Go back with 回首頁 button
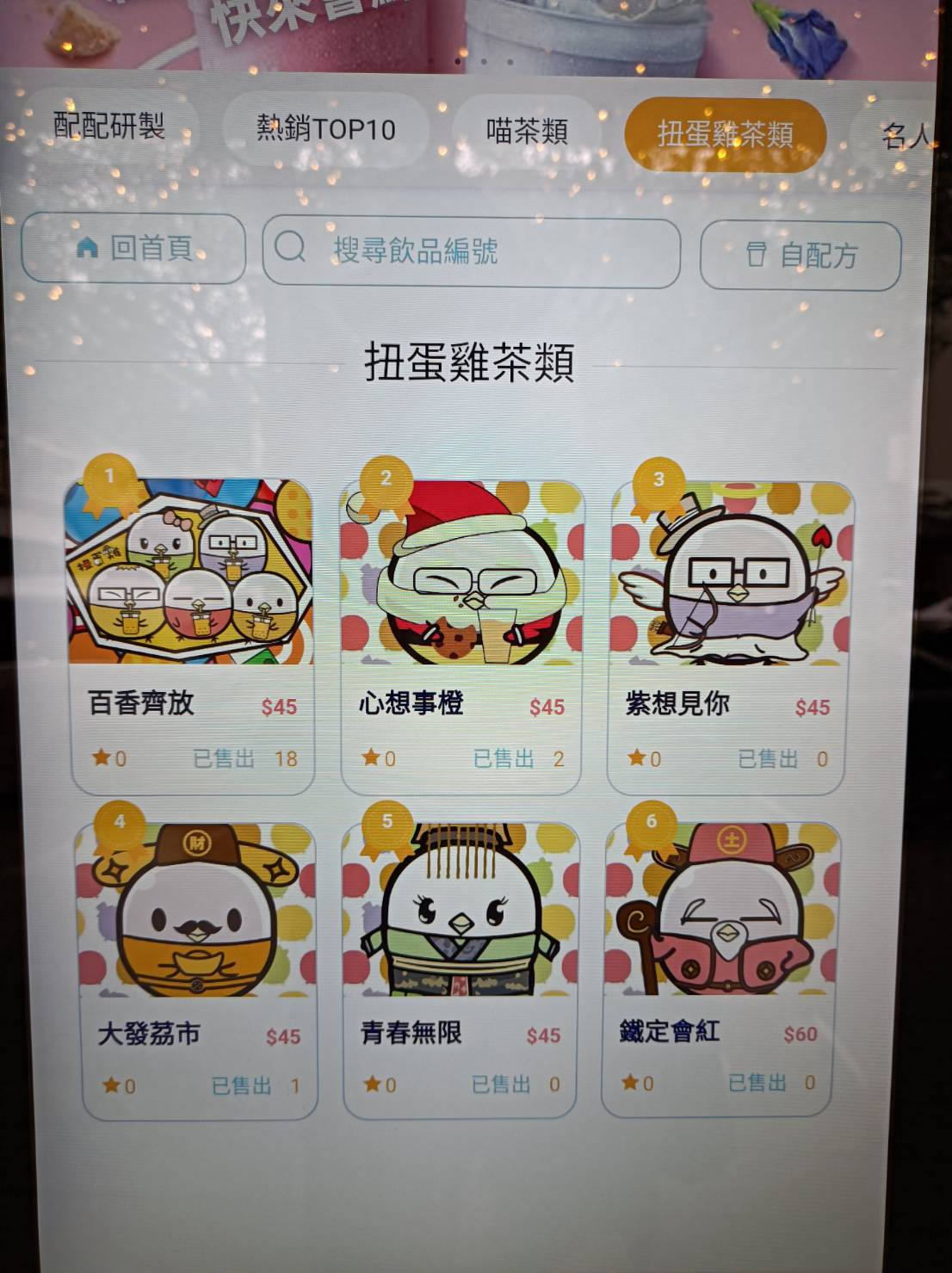The width and height of the screenshot is (952, 1273). click(x=133, y=248)
